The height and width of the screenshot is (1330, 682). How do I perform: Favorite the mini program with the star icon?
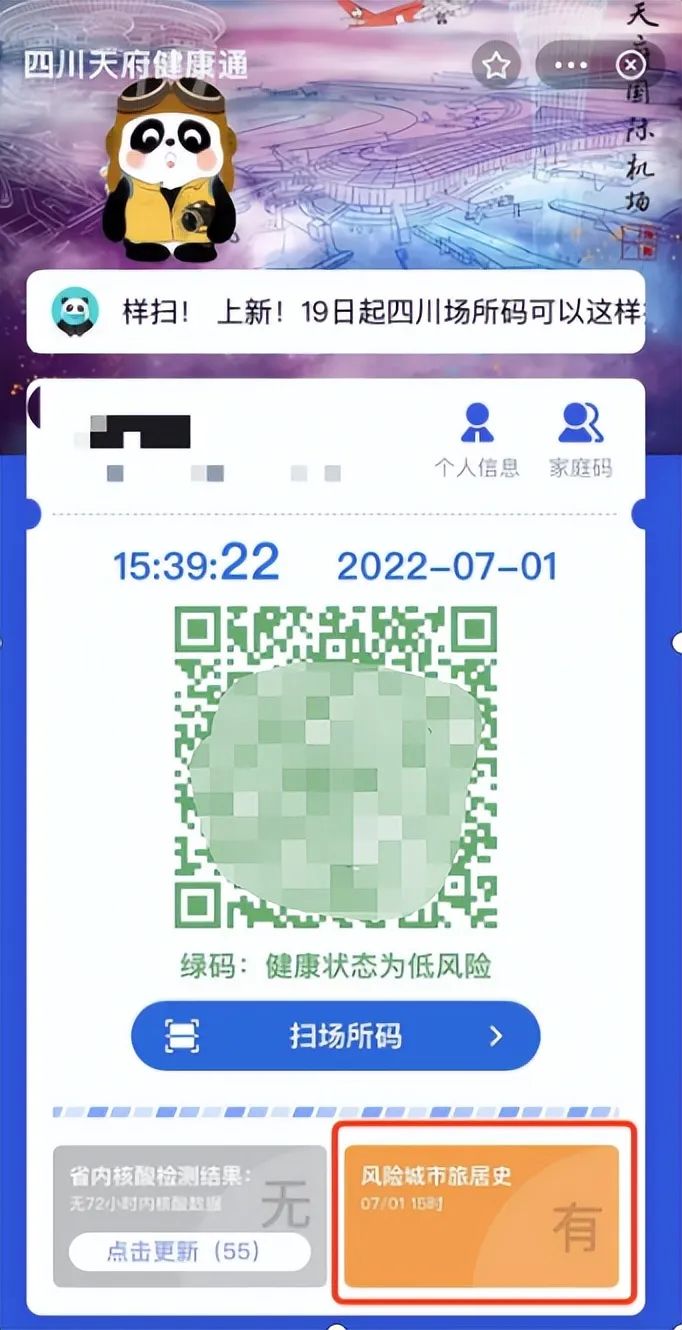[x=497, y=66]
